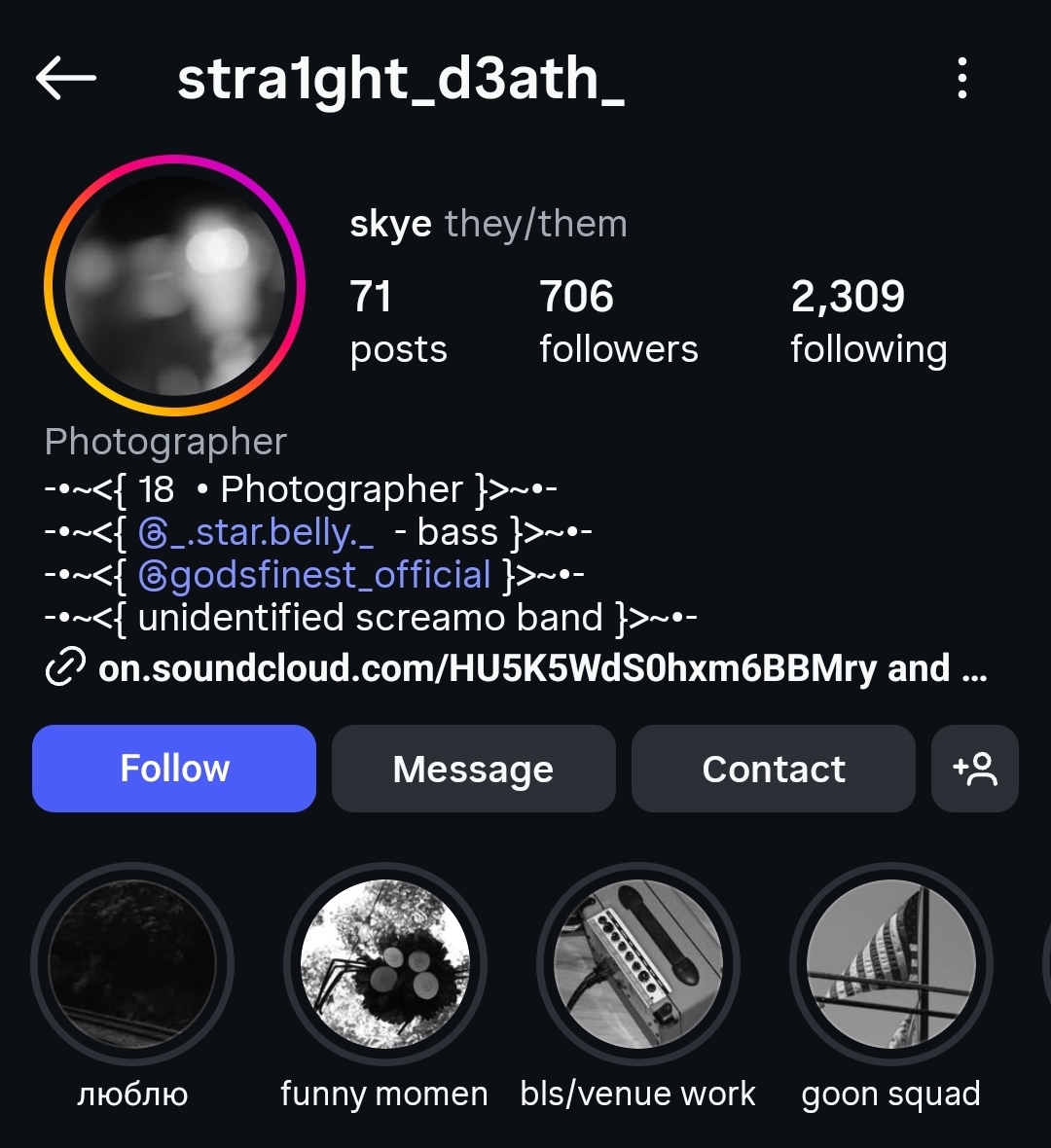Open the 2,309 following list
The image size is (1051, 1148).
click(868, 321)
